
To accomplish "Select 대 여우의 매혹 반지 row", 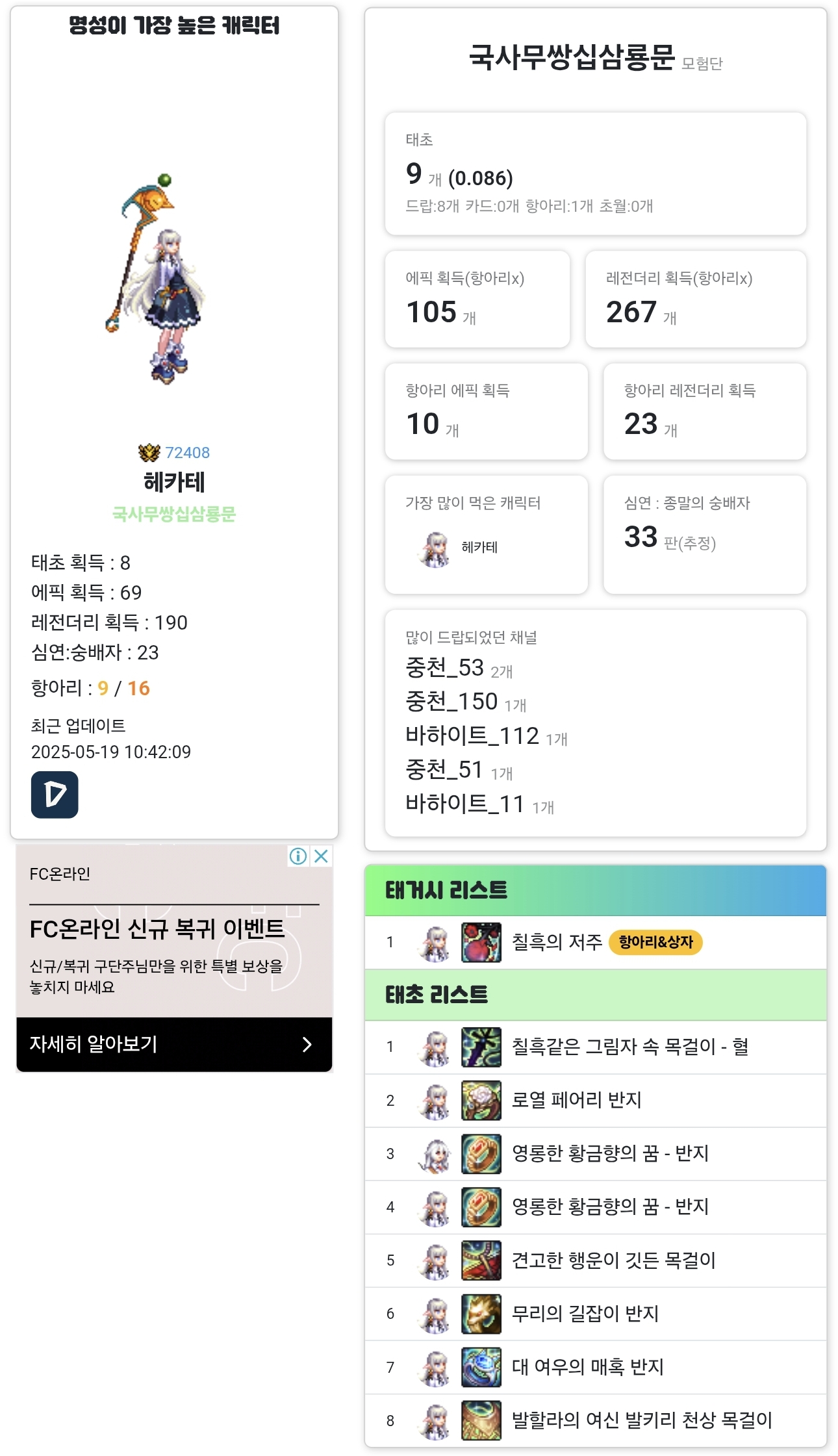I will pyautogui.click(x=587, y=1366).
